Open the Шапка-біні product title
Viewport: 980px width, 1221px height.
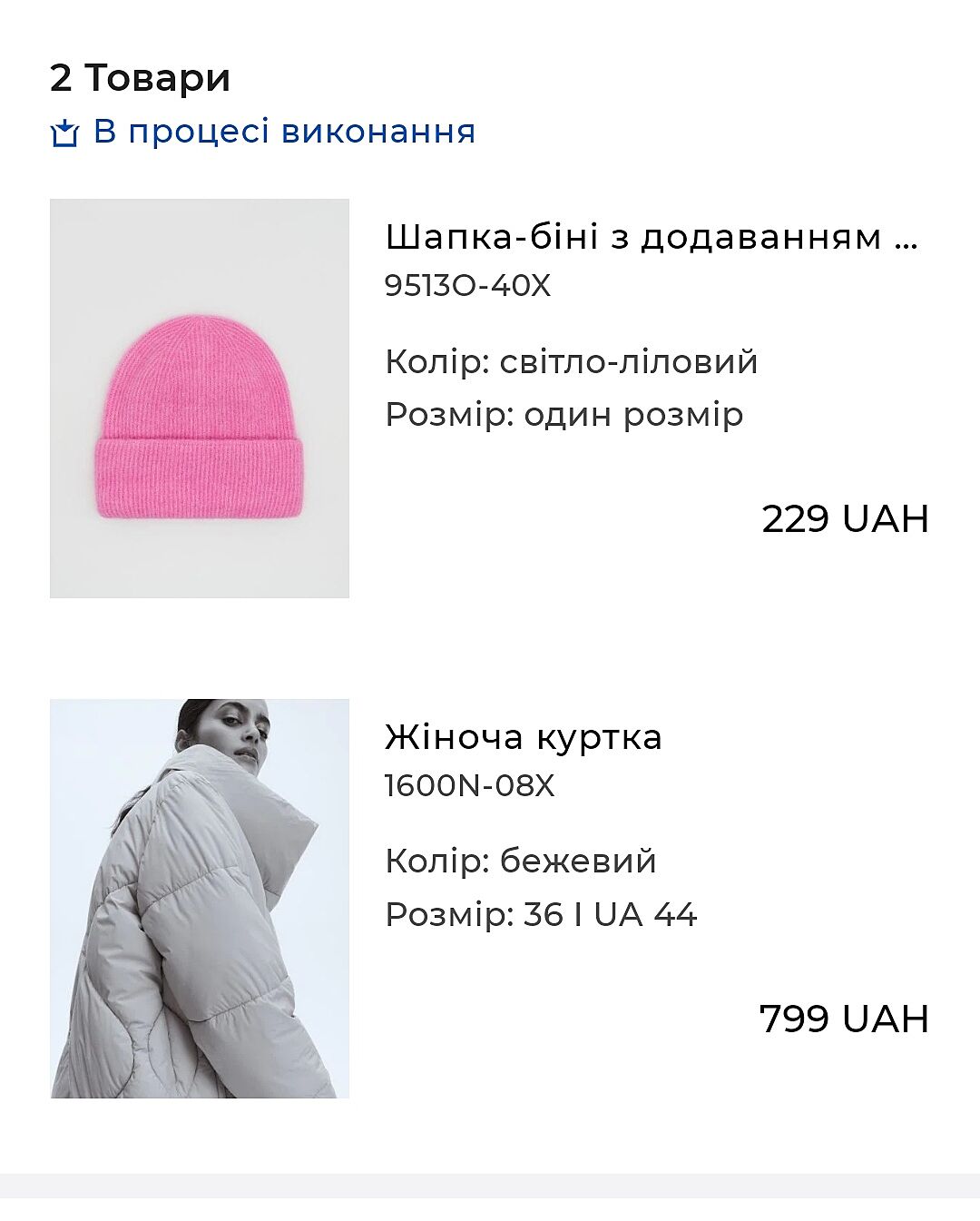pos(651,237)
